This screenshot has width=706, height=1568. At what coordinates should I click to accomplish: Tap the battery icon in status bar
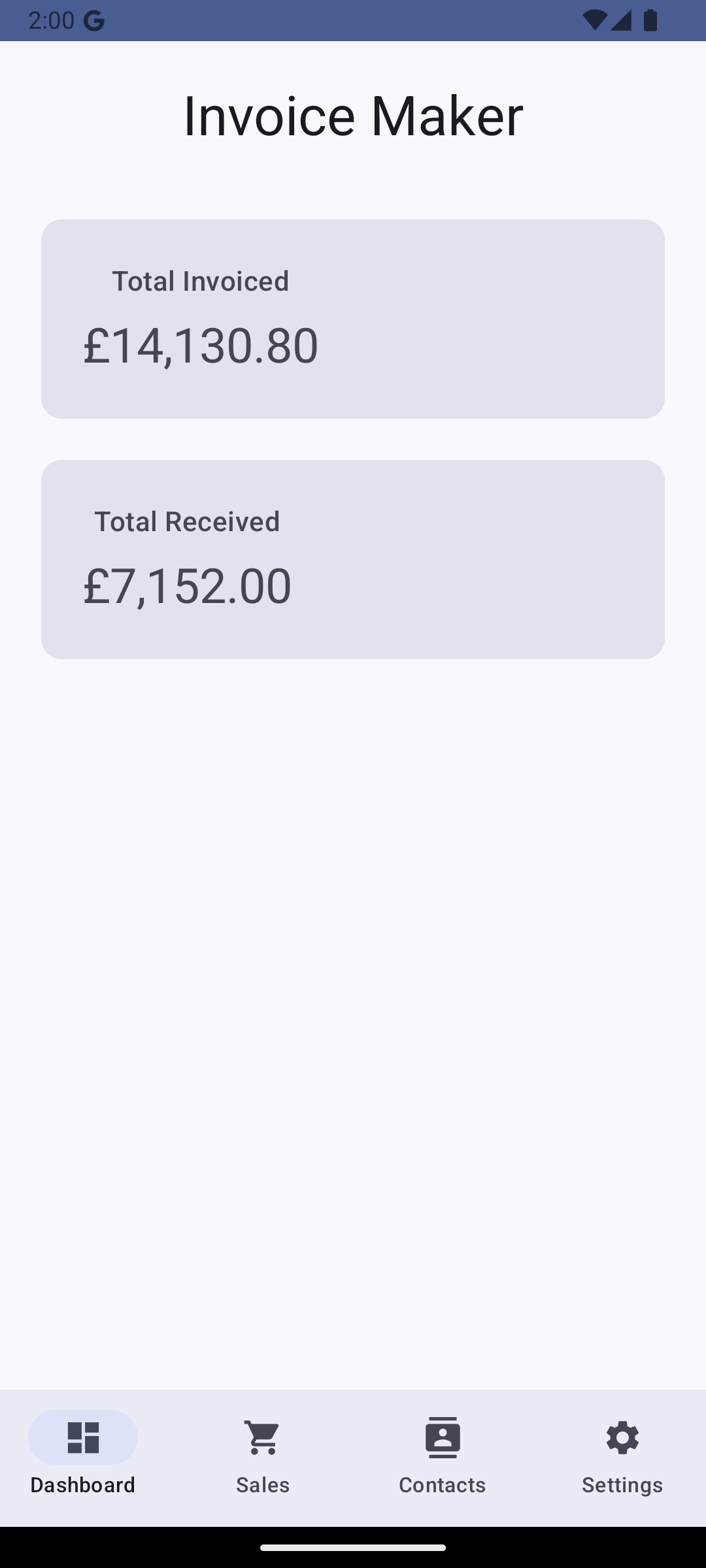650,20
